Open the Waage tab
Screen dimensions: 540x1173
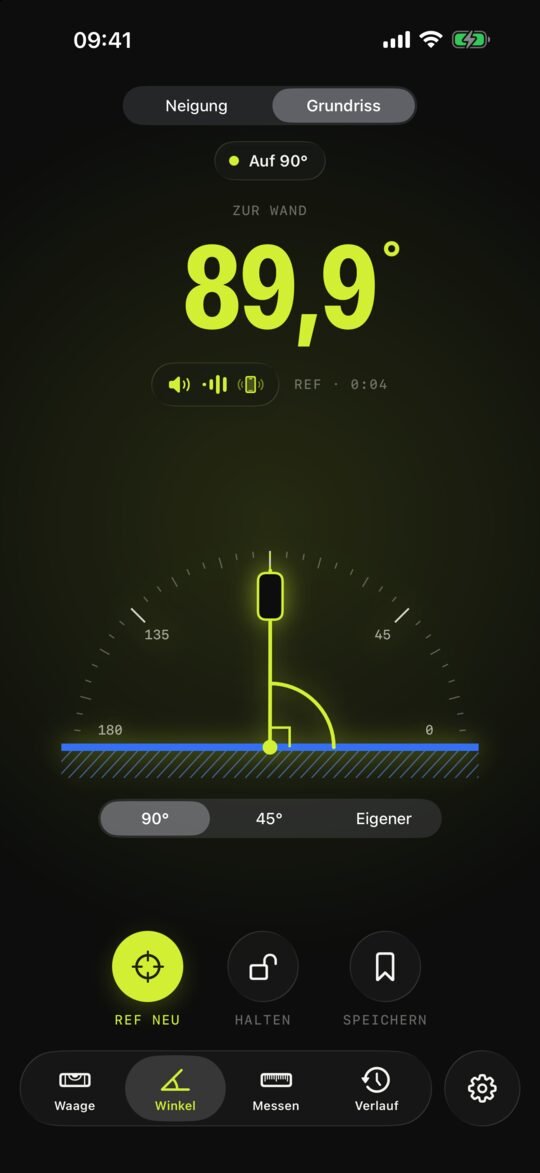click(x=75, y=1088)
